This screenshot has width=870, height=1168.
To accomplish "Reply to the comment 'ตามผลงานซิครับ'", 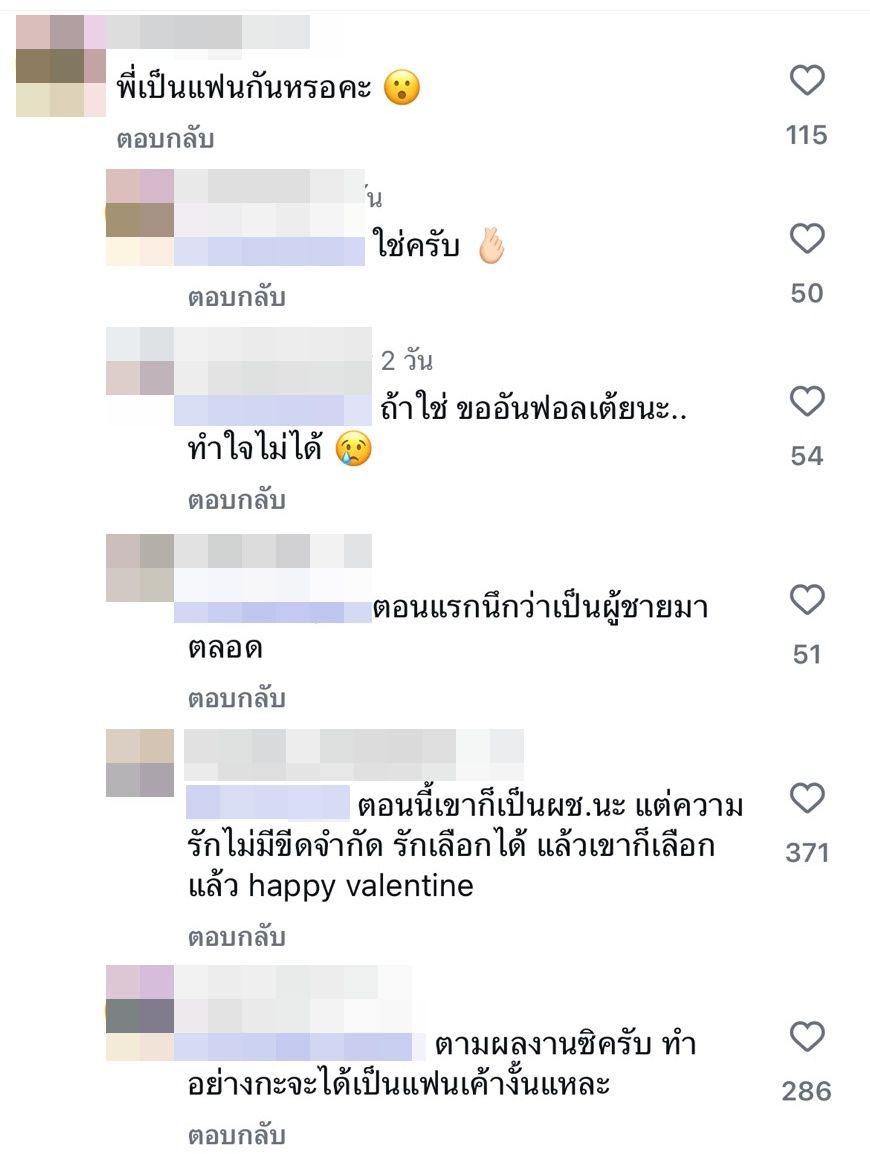I will coord(237,1135).
